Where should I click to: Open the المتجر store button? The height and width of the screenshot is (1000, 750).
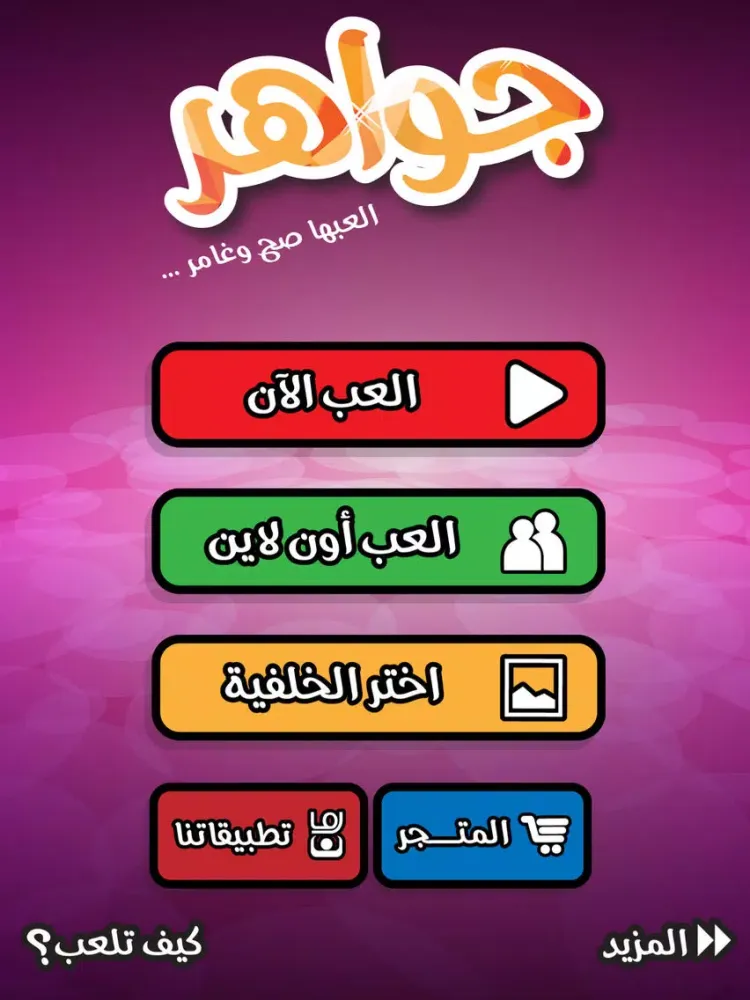[482, 835]
